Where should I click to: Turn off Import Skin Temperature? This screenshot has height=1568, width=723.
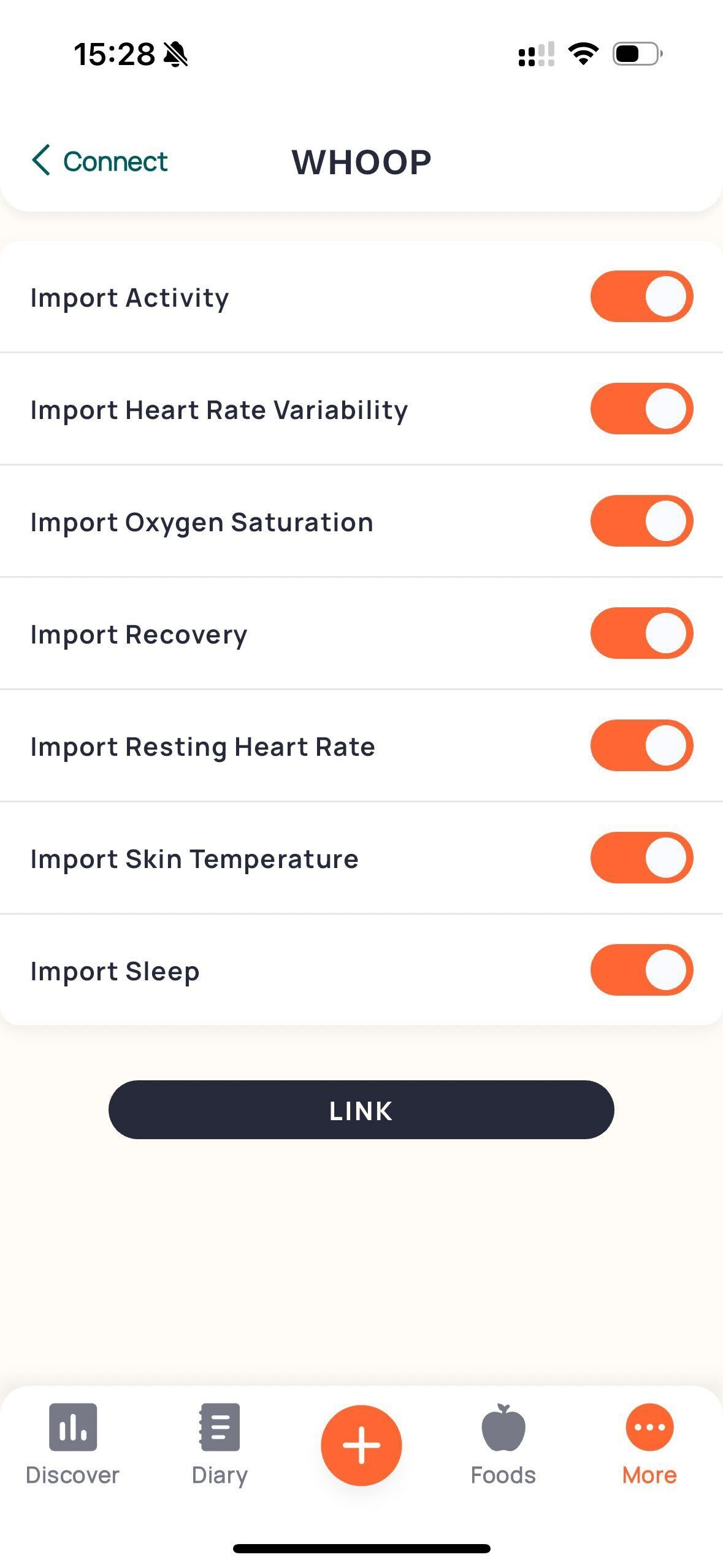pyautogui.click(x=641, y=858)
